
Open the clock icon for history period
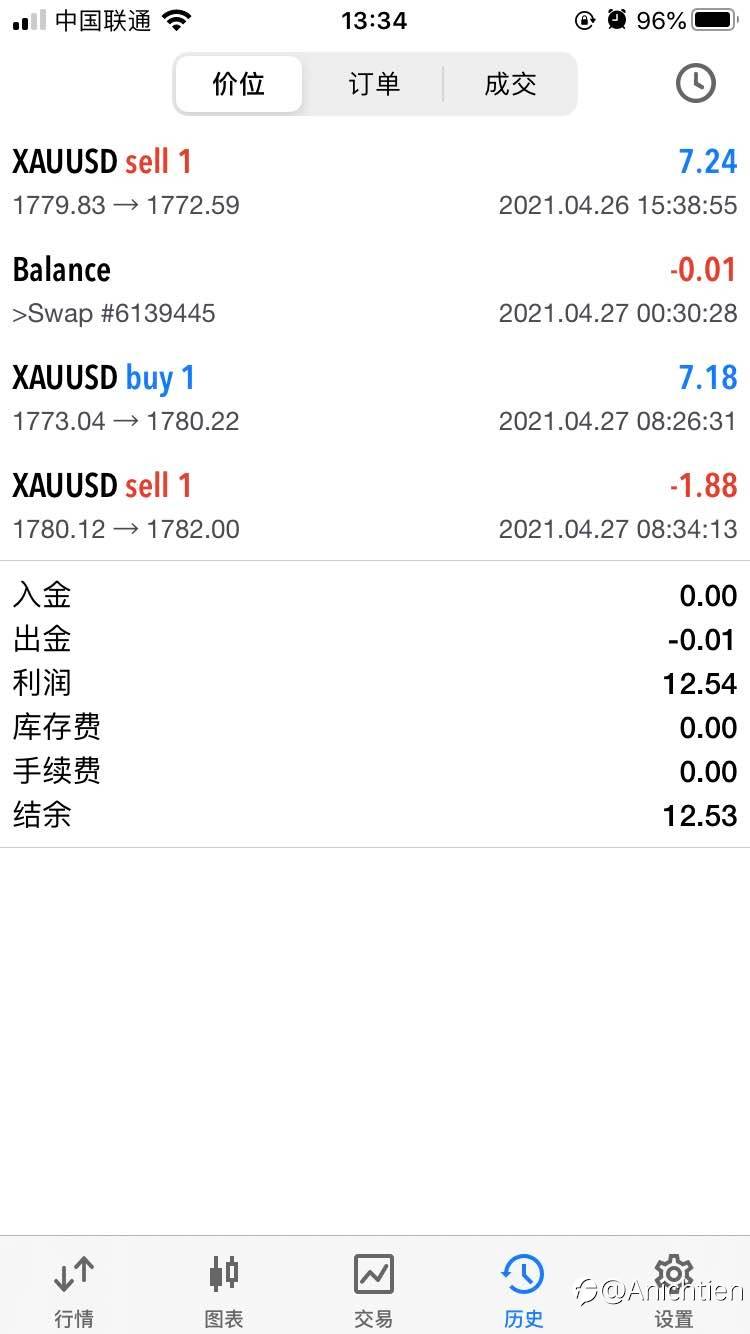tap(695, 84)
